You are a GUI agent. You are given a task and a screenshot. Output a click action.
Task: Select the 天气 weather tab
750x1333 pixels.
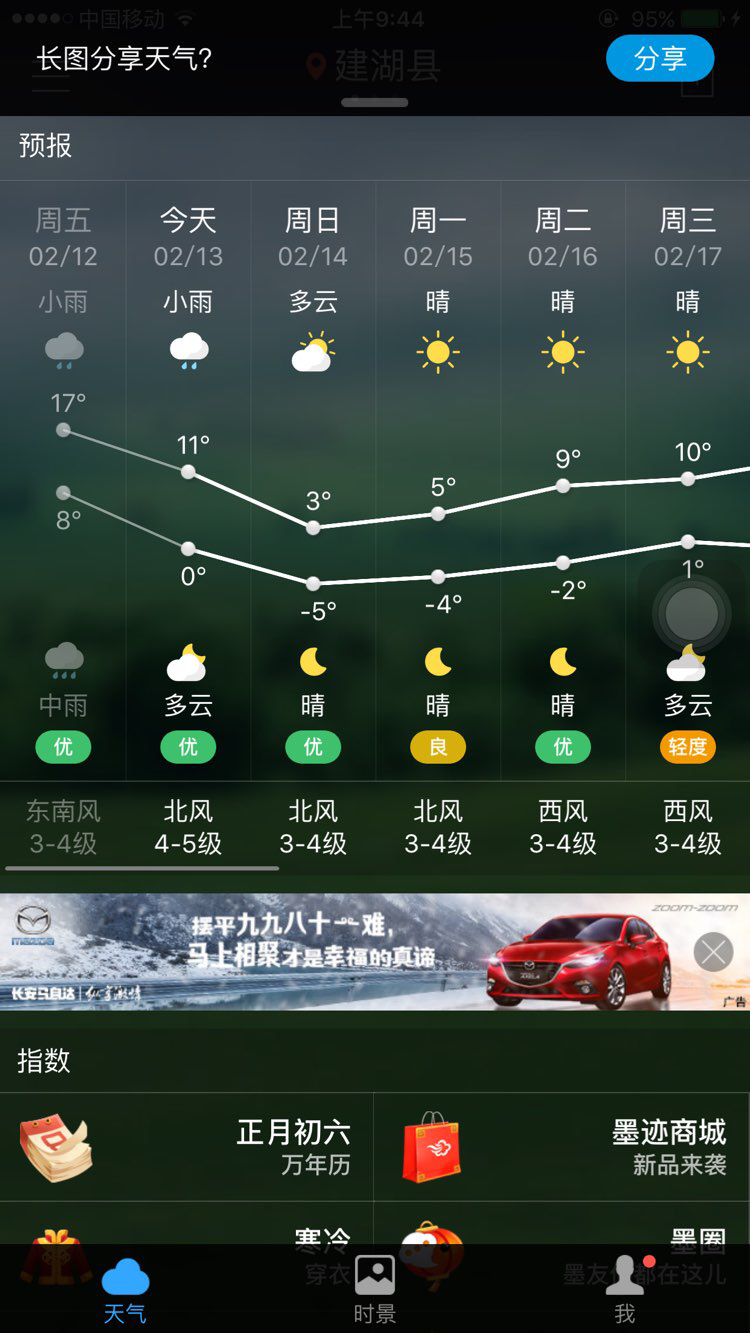[125, 1290]
